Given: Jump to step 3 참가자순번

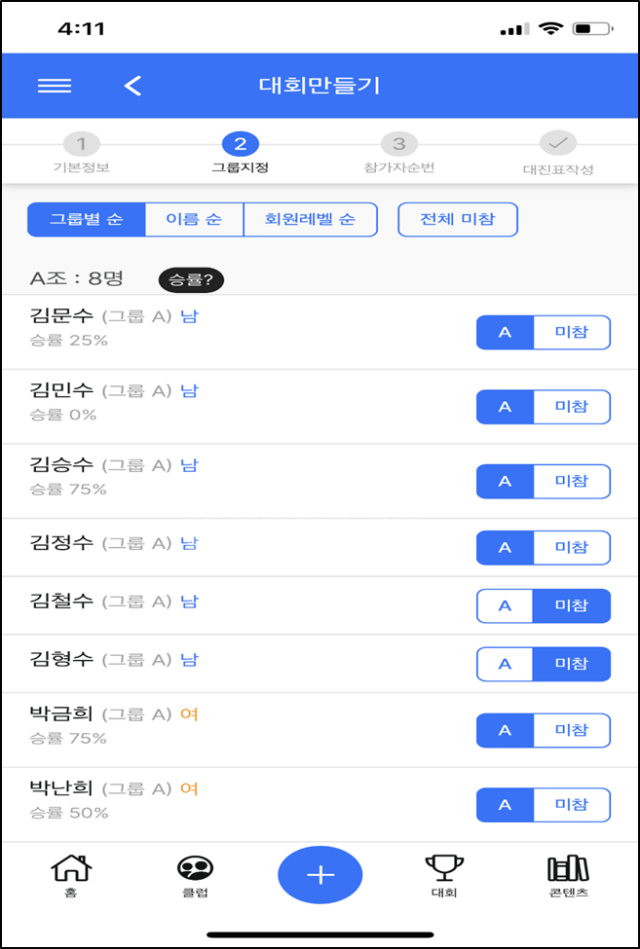Looking at the screenshot, I should [x=399, y=154].
